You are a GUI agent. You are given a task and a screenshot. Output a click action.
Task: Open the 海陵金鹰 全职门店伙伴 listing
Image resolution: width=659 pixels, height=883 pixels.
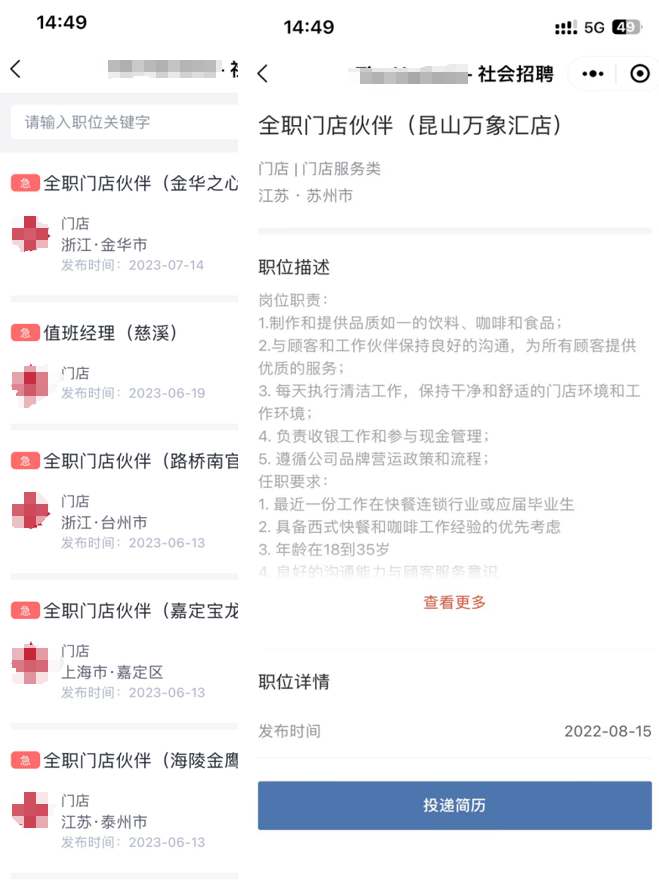tap(140, 761)
